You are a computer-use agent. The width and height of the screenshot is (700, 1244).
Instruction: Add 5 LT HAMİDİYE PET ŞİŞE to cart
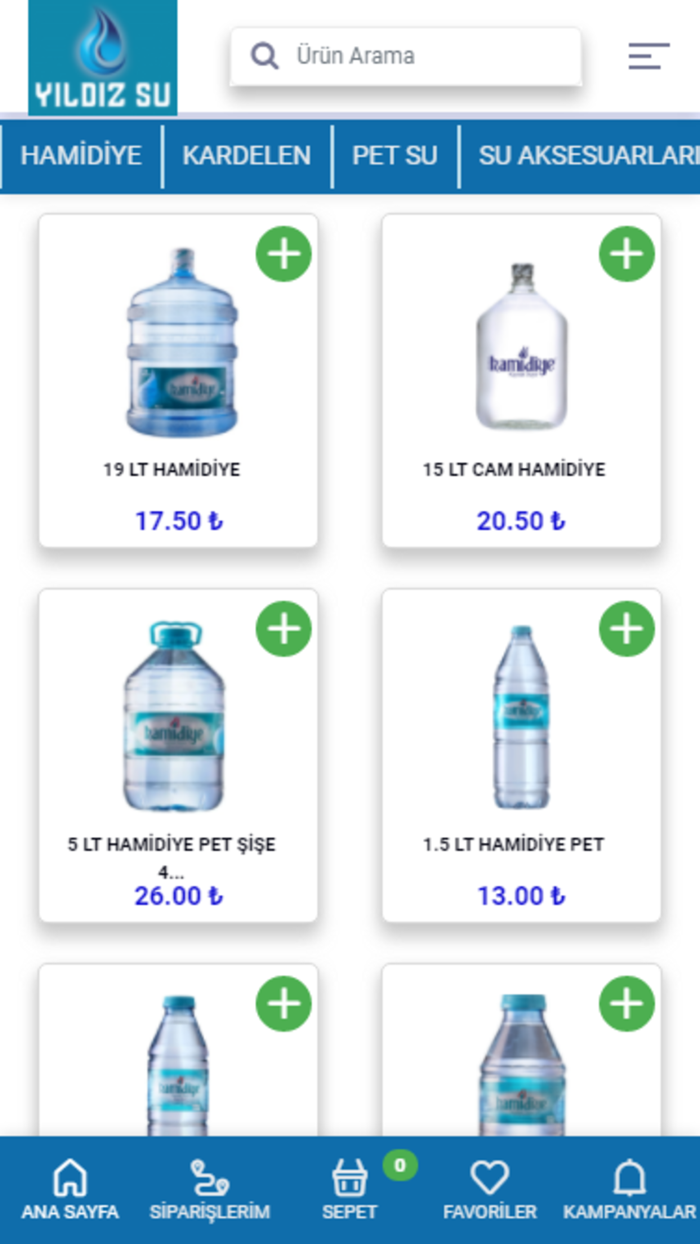click(284, 629)
